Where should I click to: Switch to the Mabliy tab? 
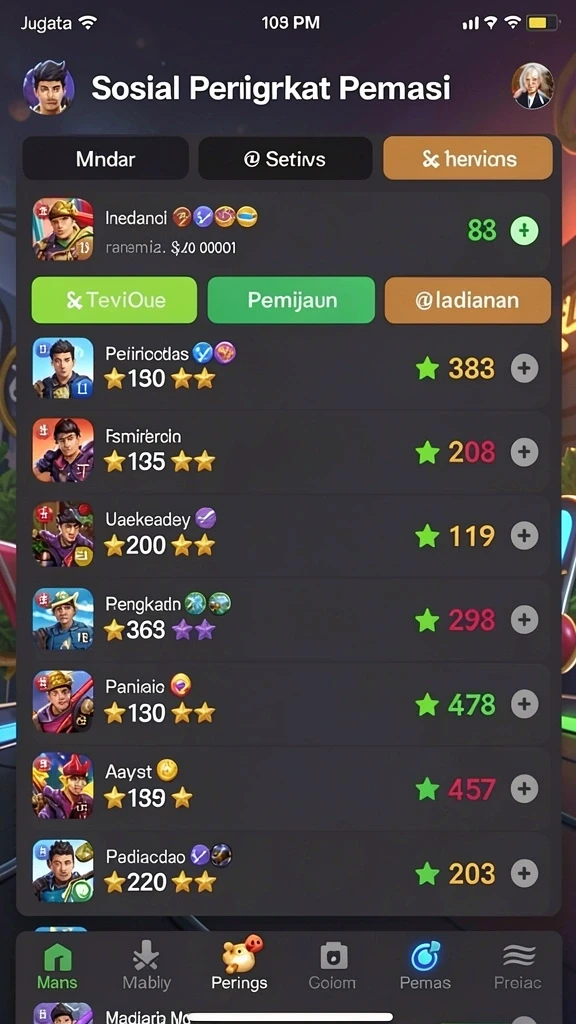click(x=147, y=966)
